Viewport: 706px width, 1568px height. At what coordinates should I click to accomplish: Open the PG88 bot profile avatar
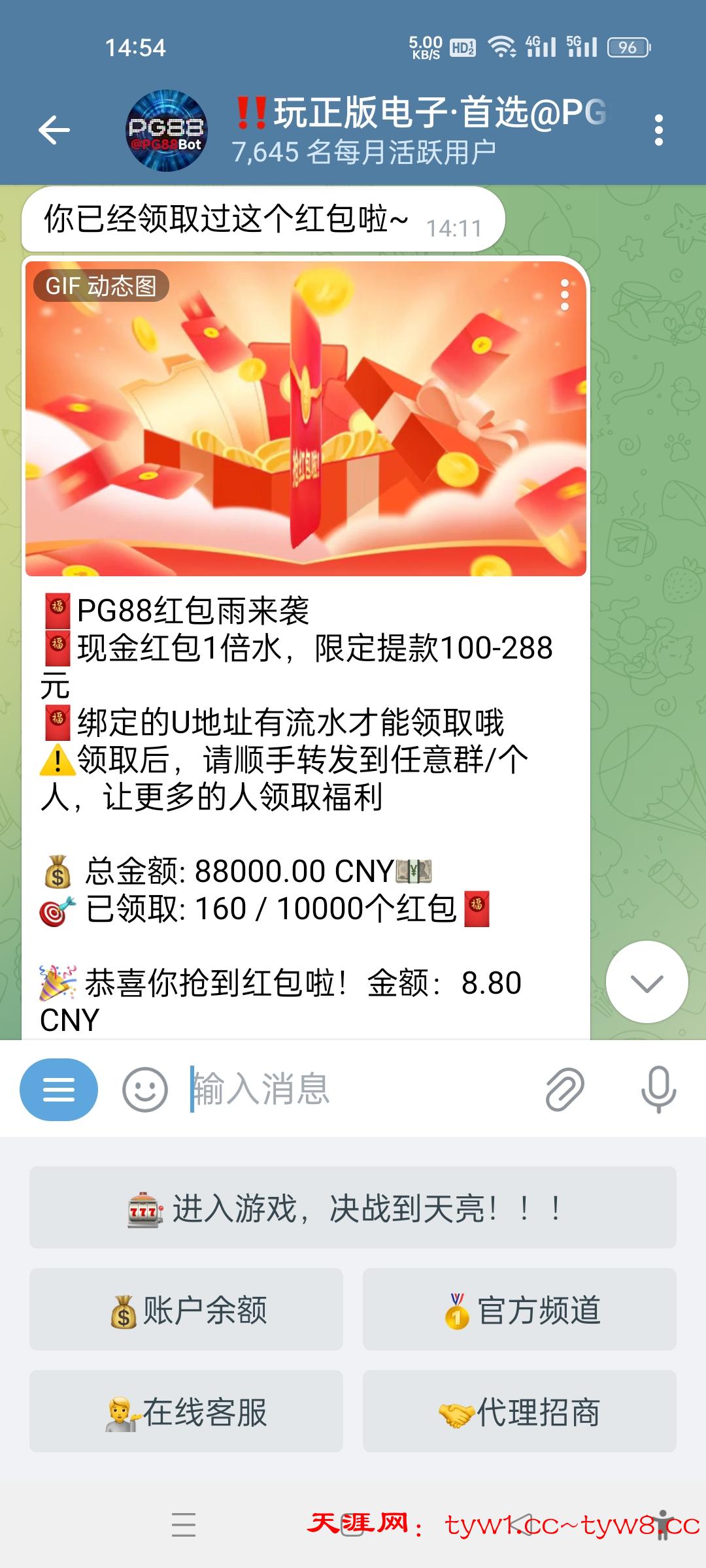(x=167, y=131)
